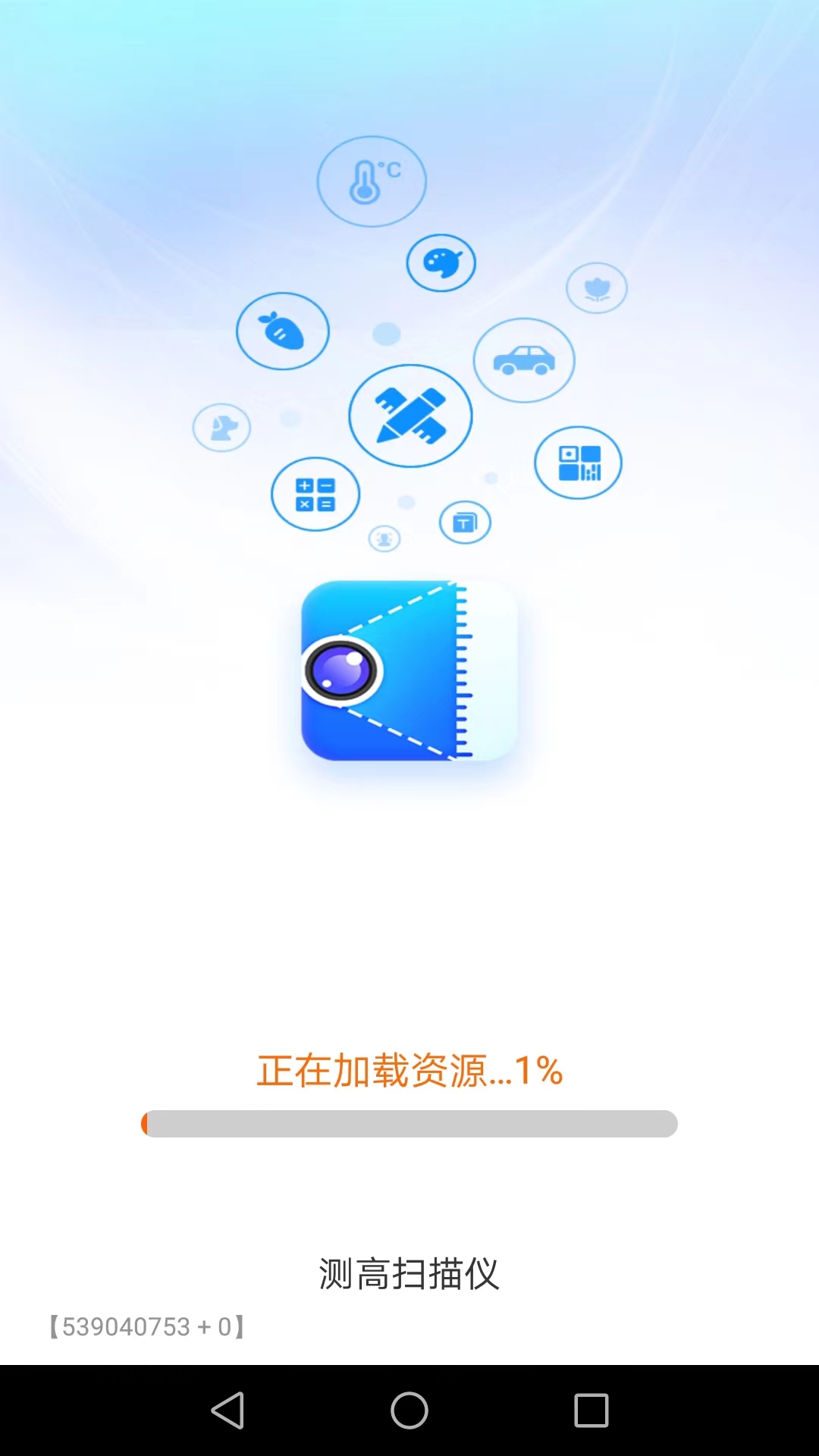Click the camera lens on the app logo
Image resolution: width=819 pixels, height=1456 pixels.
click(344, 671)
